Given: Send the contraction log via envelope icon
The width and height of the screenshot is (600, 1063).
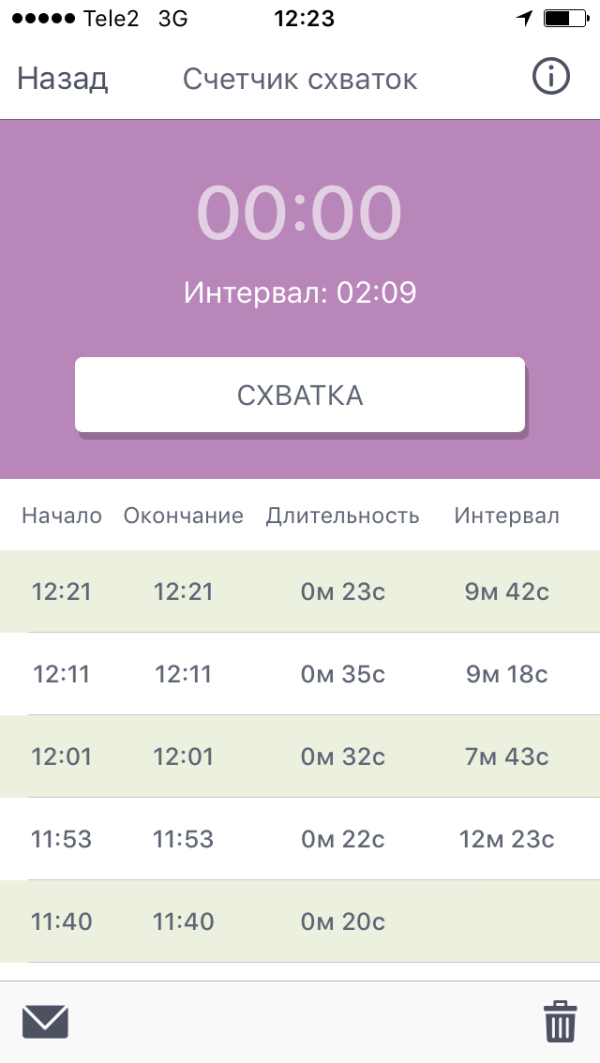Looking at the screenshot, I should click(x=45, y=1022).
